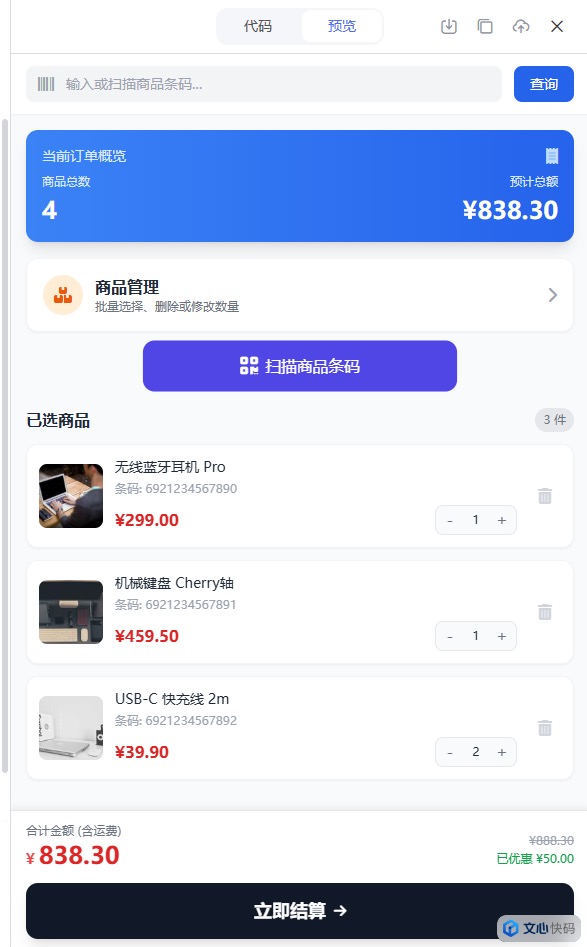Switch to the 代码 tab
The height and width of the screenshot is (947, 587).
click(x=258, y=26)
